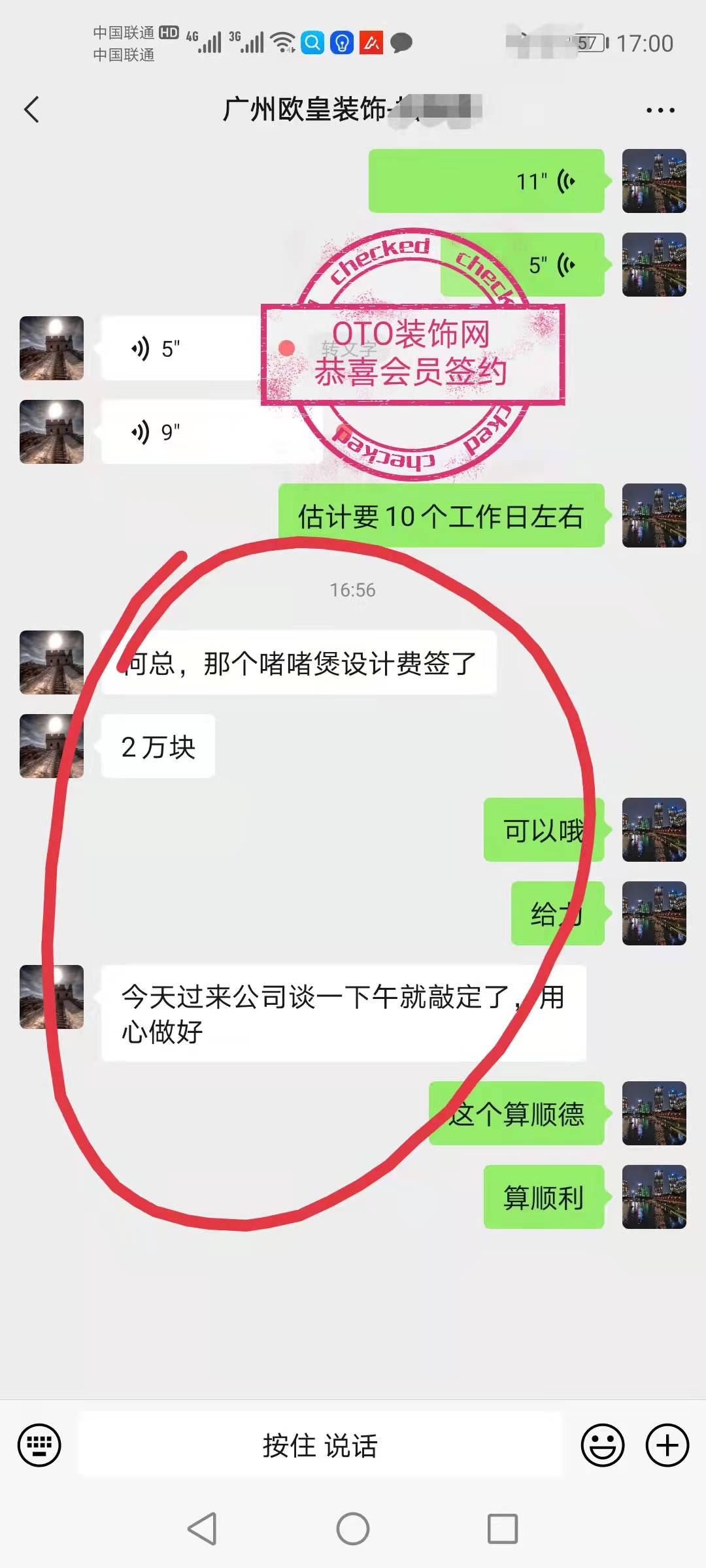Tap the system home button
Image resolution: width=706 pixels, height=1568 pixels.
point(353,1529)
